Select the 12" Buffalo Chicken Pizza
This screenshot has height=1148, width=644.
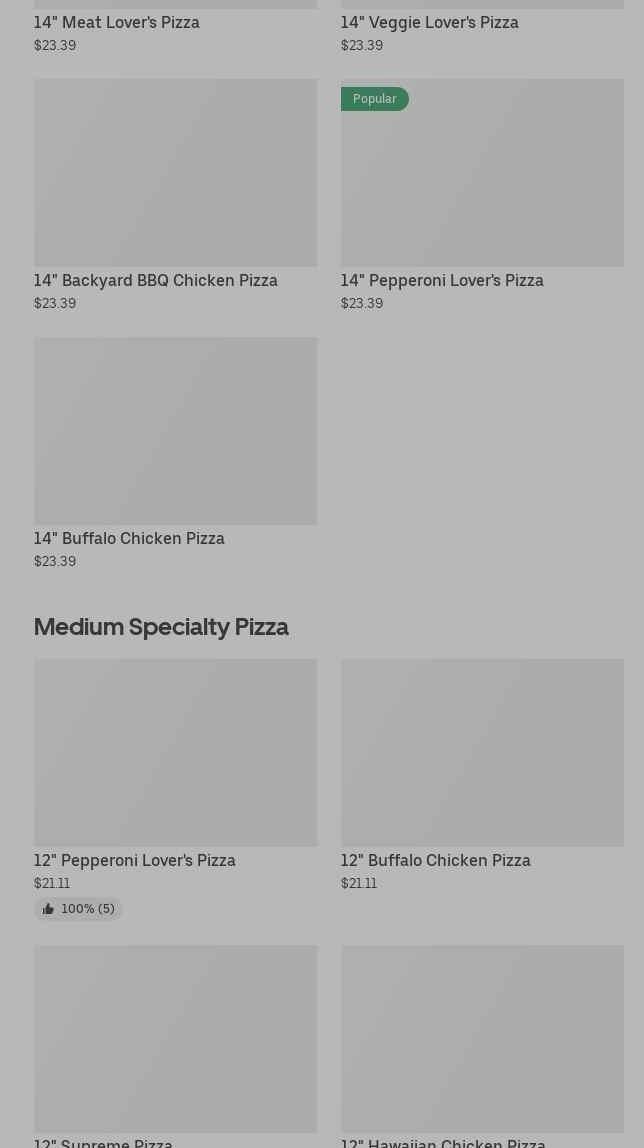pyautogui.click(x=482, y=753)
